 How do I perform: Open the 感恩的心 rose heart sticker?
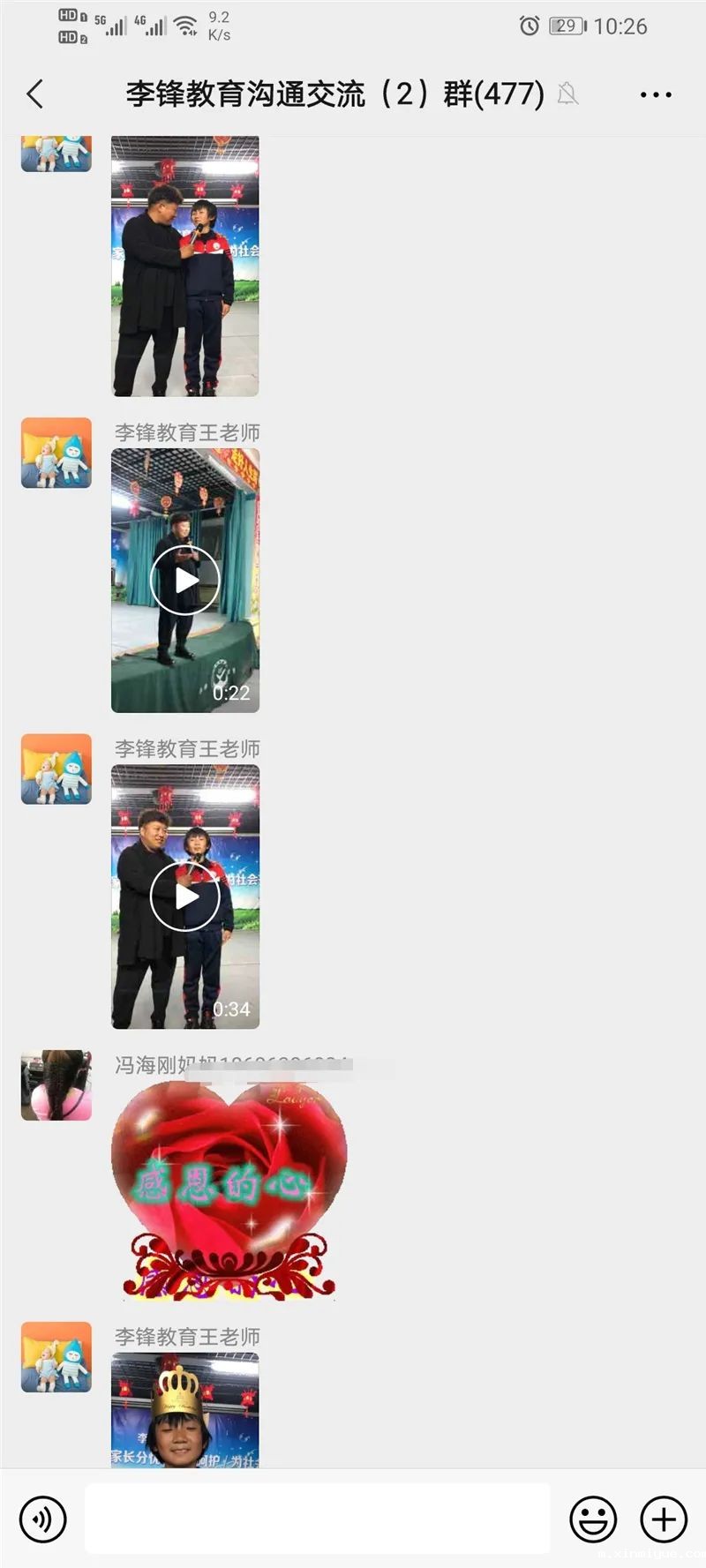229,1189
